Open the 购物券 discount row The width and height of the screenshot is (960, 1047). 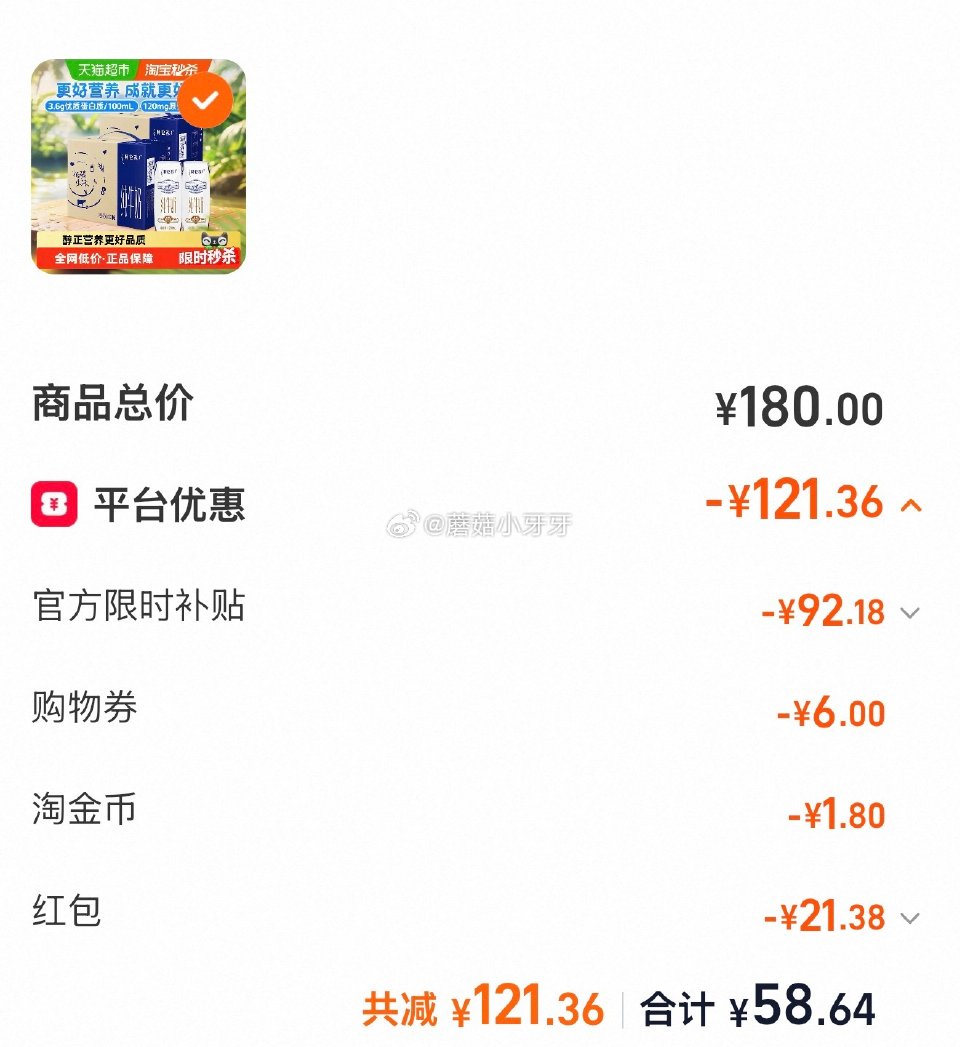pyautogui.click(x=480, y=710)
